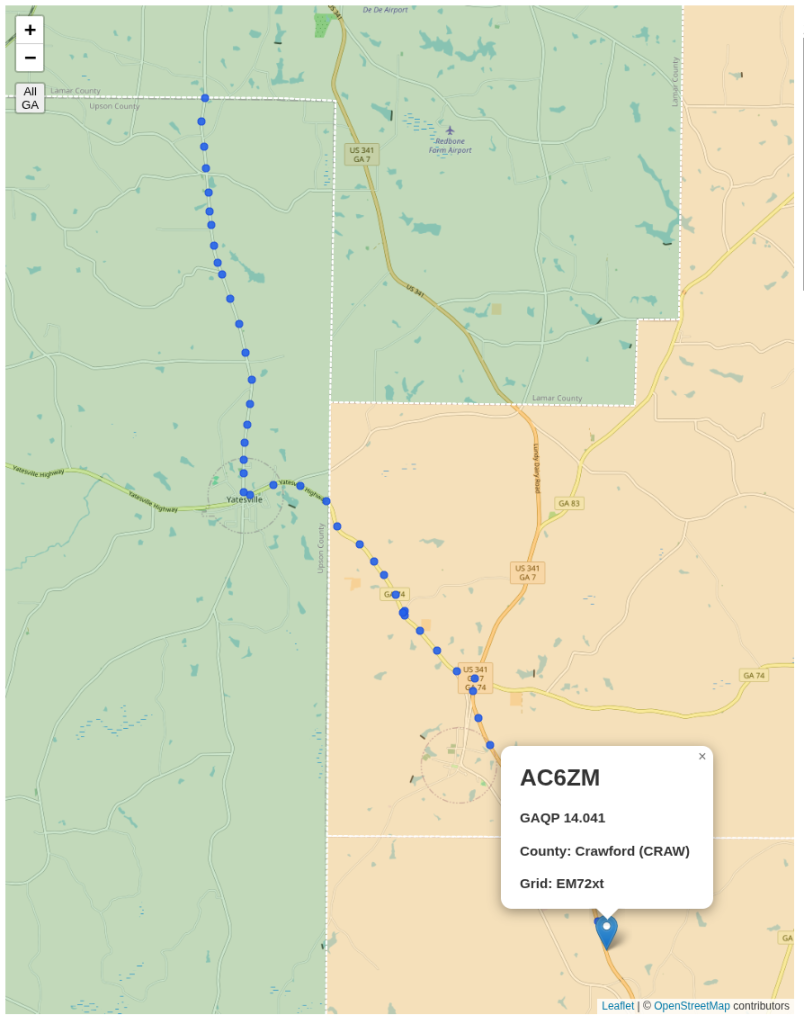Close the AC6ZM popup
The width and height of the screenshot is (804, 1024).
(x=702, y=757)
